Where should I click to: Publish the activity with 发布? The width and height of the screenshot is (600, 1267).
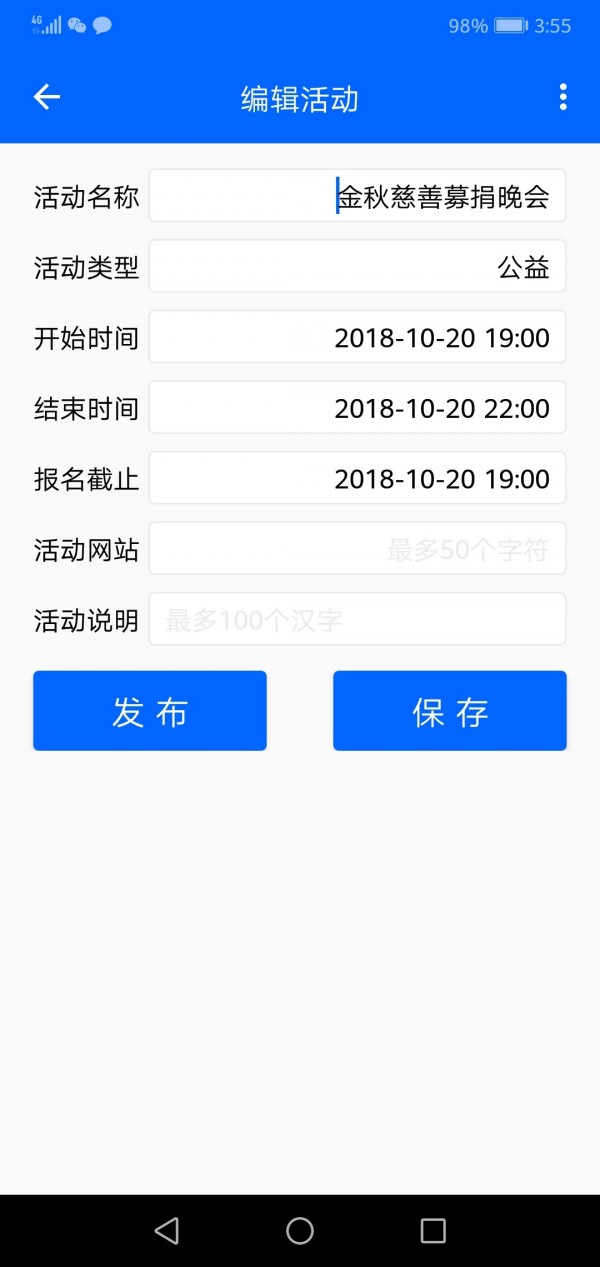(x=150, y=711)
